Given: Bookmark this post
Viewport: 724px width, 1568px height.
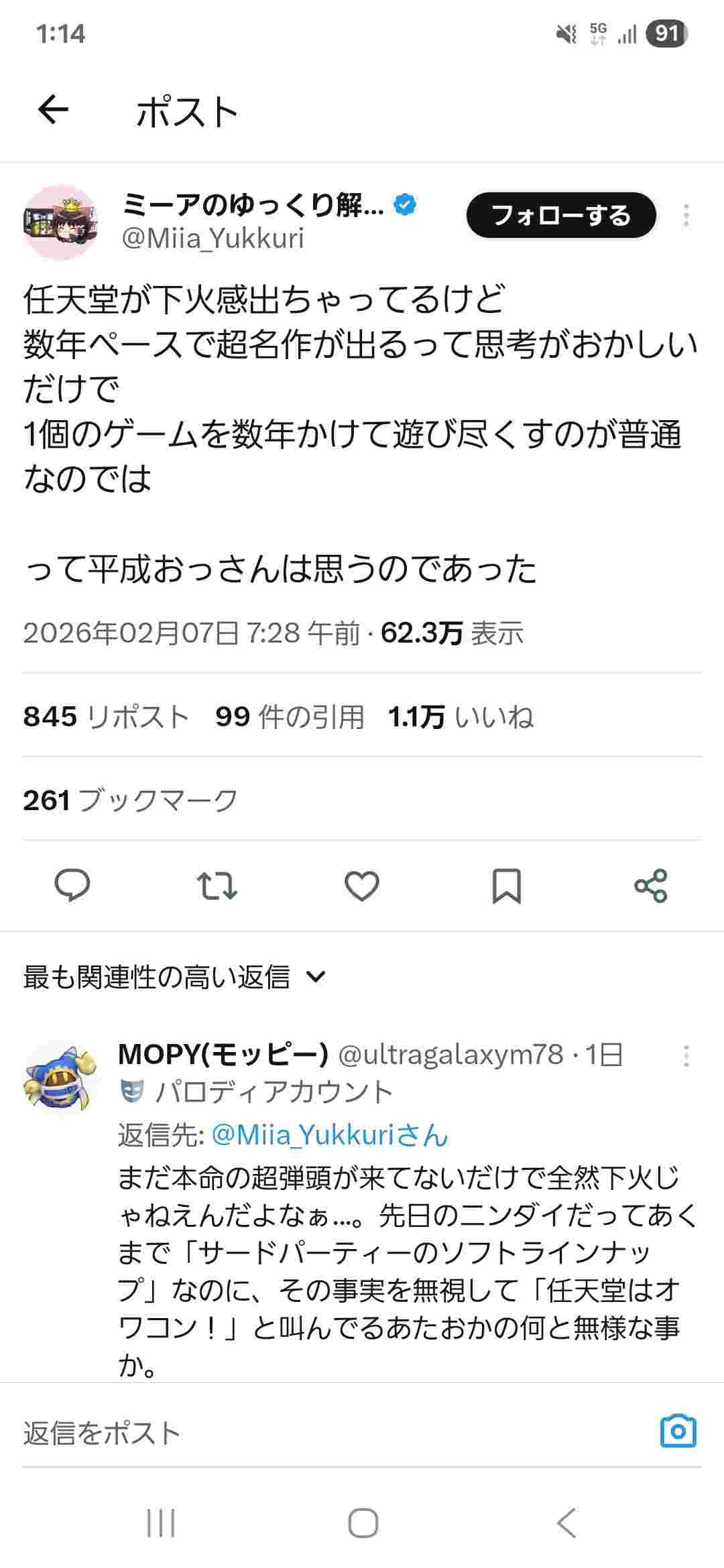Looking at the screenshot, I should (x=507, y=885).
